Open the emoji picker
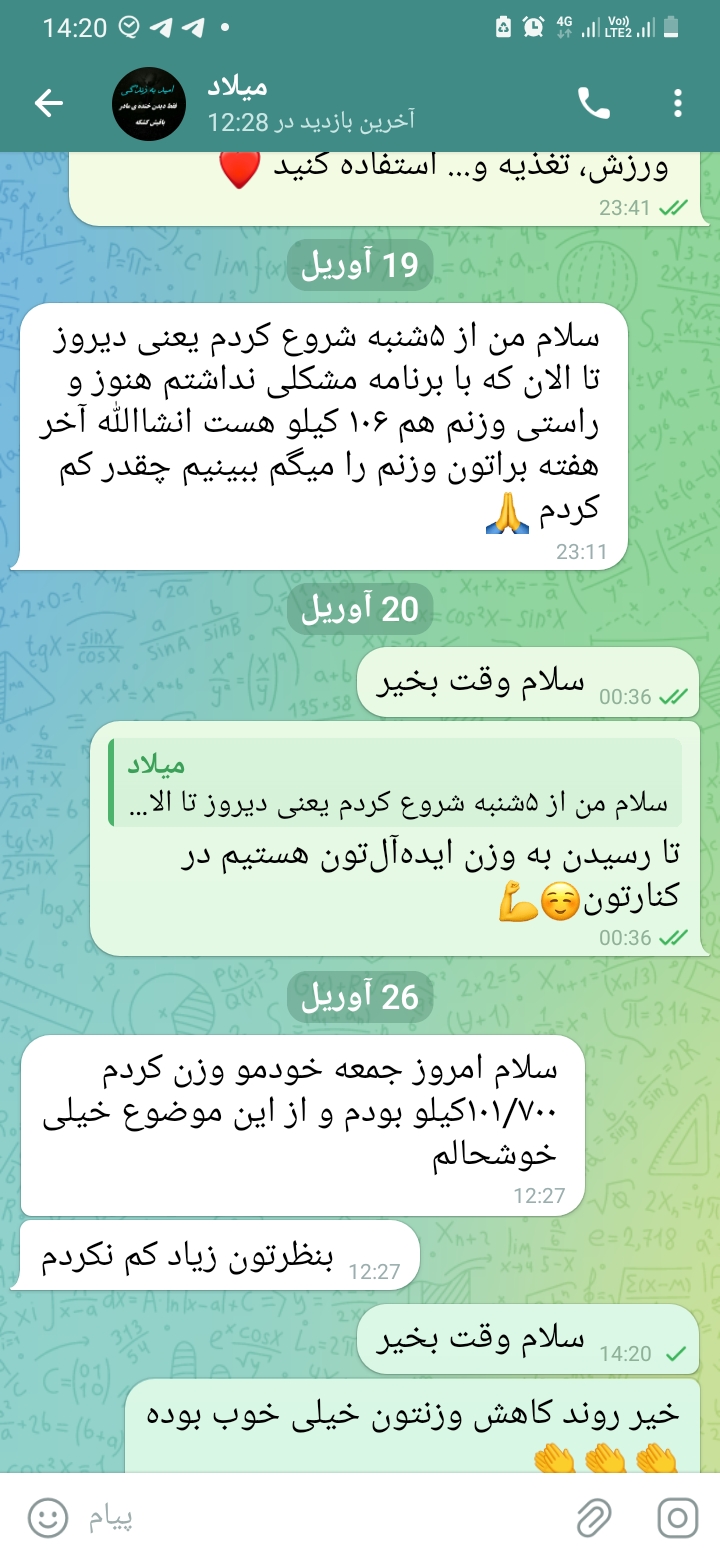 pos(47,1517)
